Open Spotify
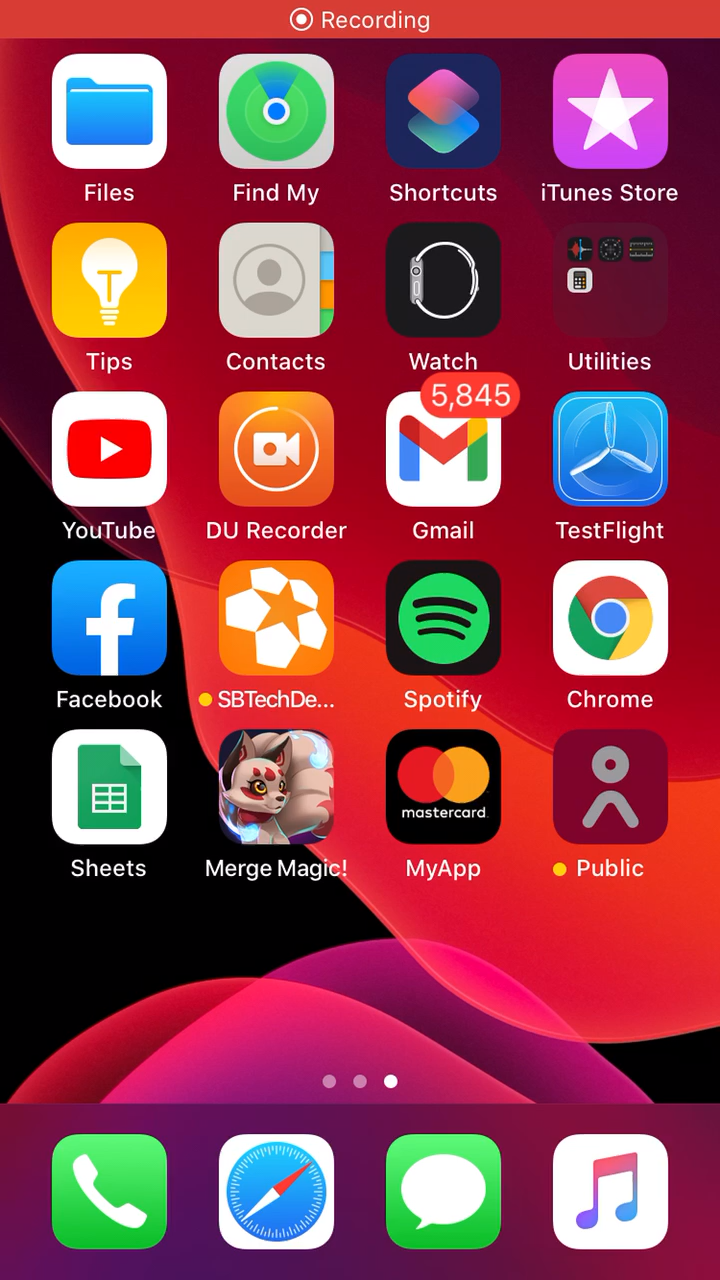Image resolution: width=720 pixels, height=1280 pixels. 443,618
